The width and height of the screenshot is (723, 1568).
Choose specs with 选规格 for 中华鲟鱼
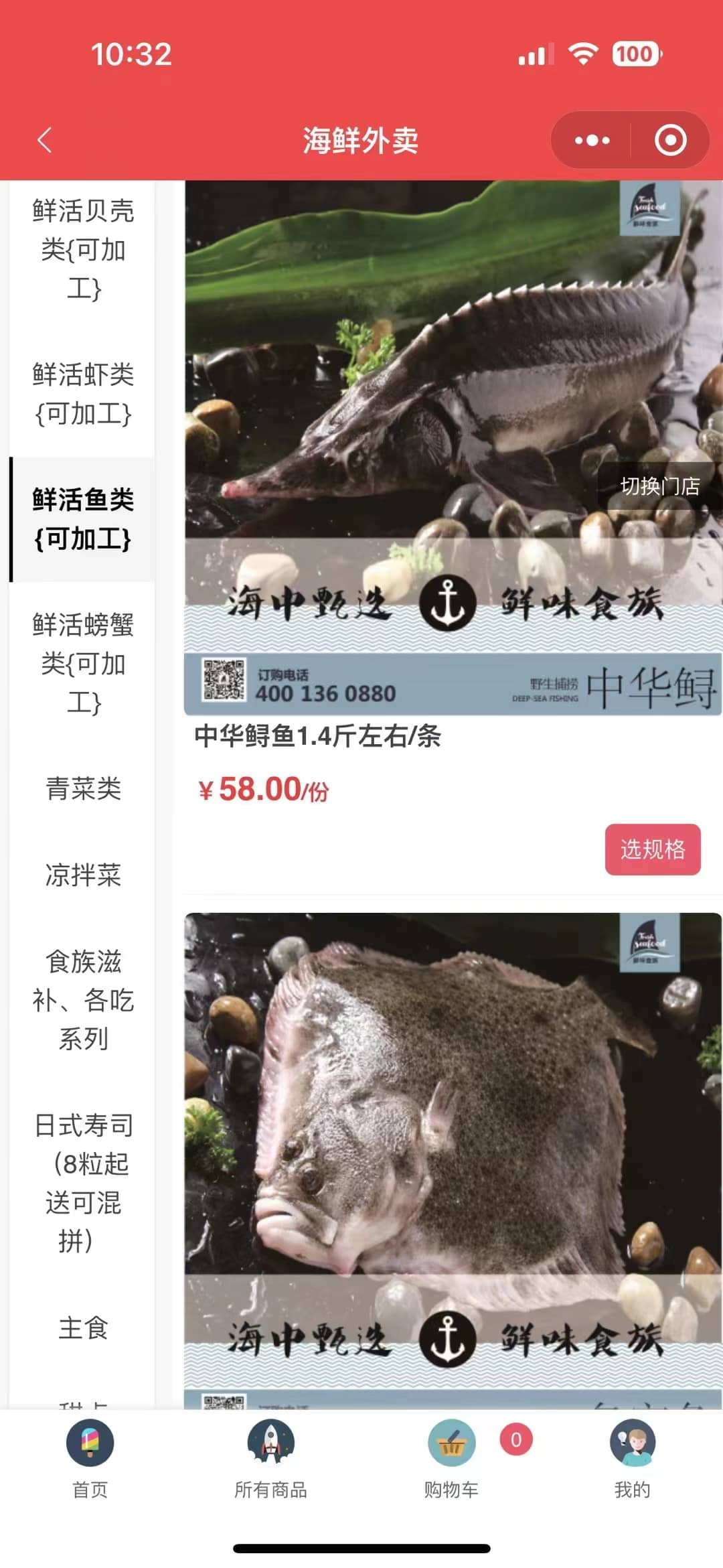point(652,849)
